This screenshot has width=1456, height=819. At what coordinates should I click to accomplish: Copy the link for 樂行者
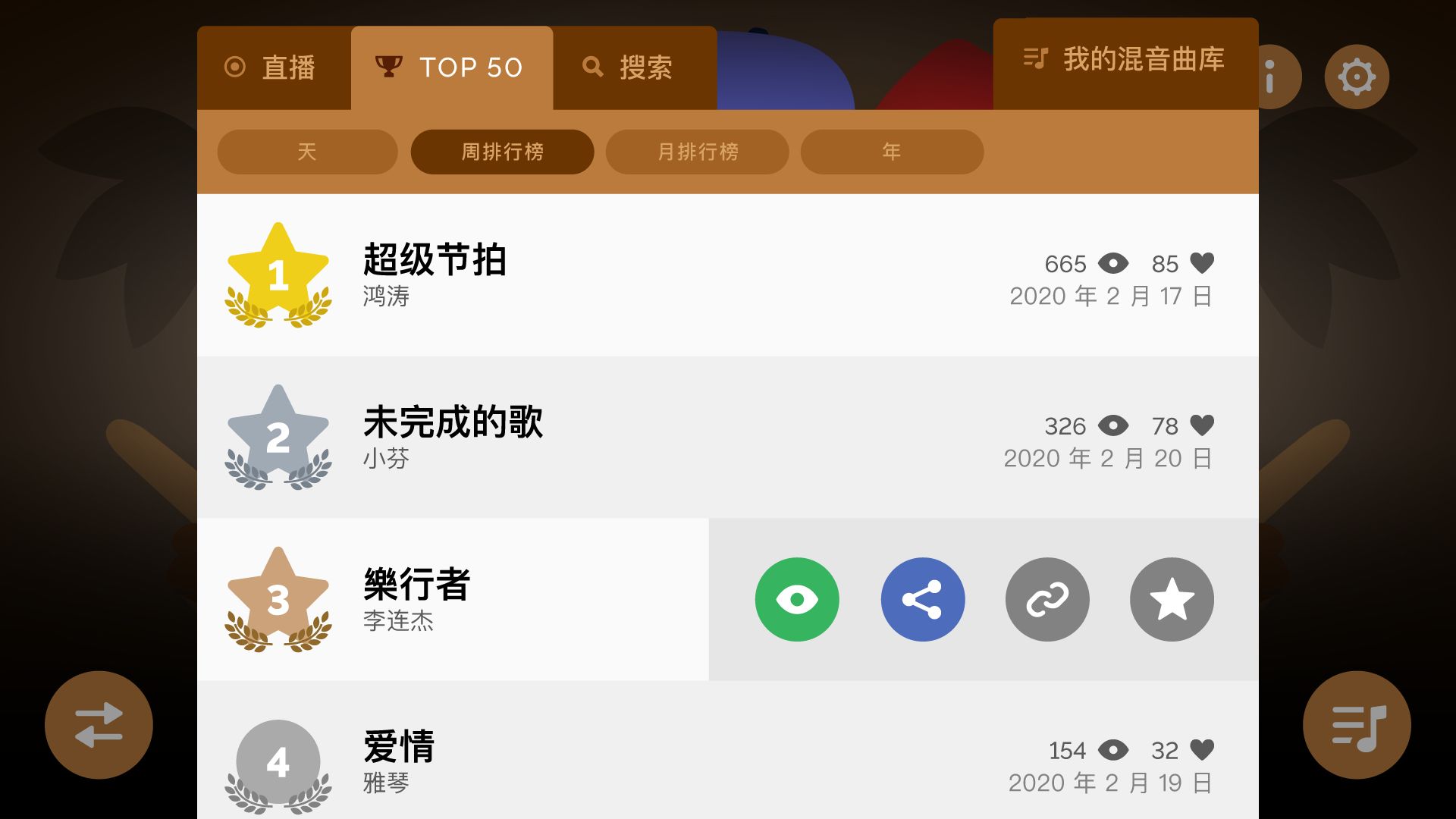click(1047, 599)
